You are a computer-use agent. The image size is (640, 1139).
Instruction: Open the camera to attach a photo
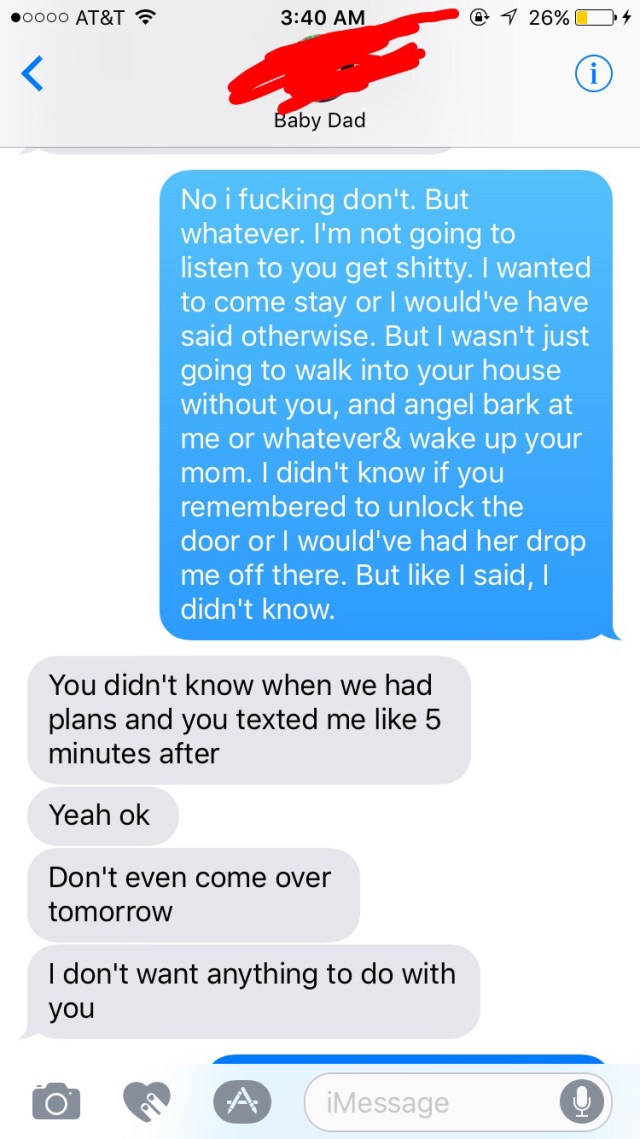pyautogui.click(x=56, y=1101)
